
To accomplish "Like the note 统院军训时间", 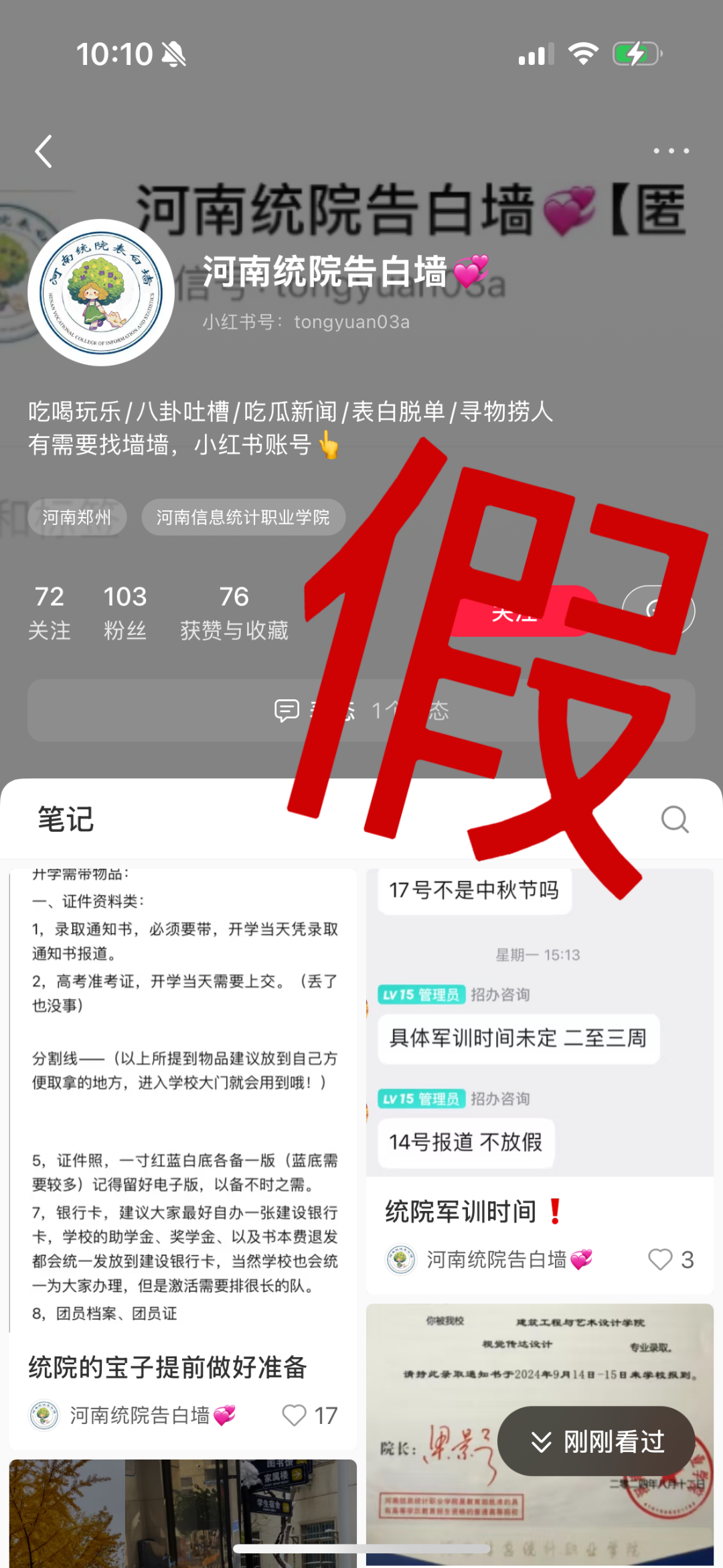I will pos(660,1260).
